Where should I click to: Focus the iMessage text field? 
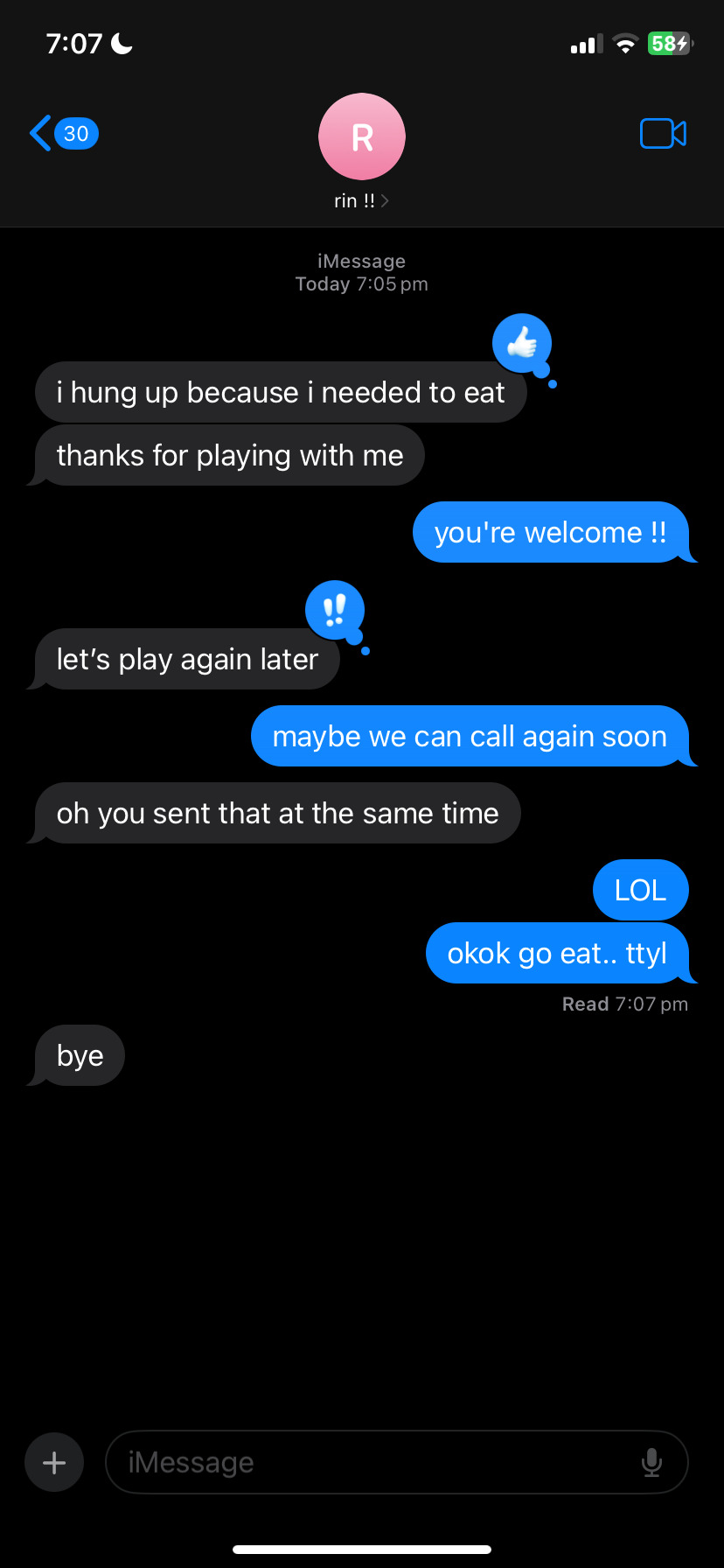tap(376, 1462)
